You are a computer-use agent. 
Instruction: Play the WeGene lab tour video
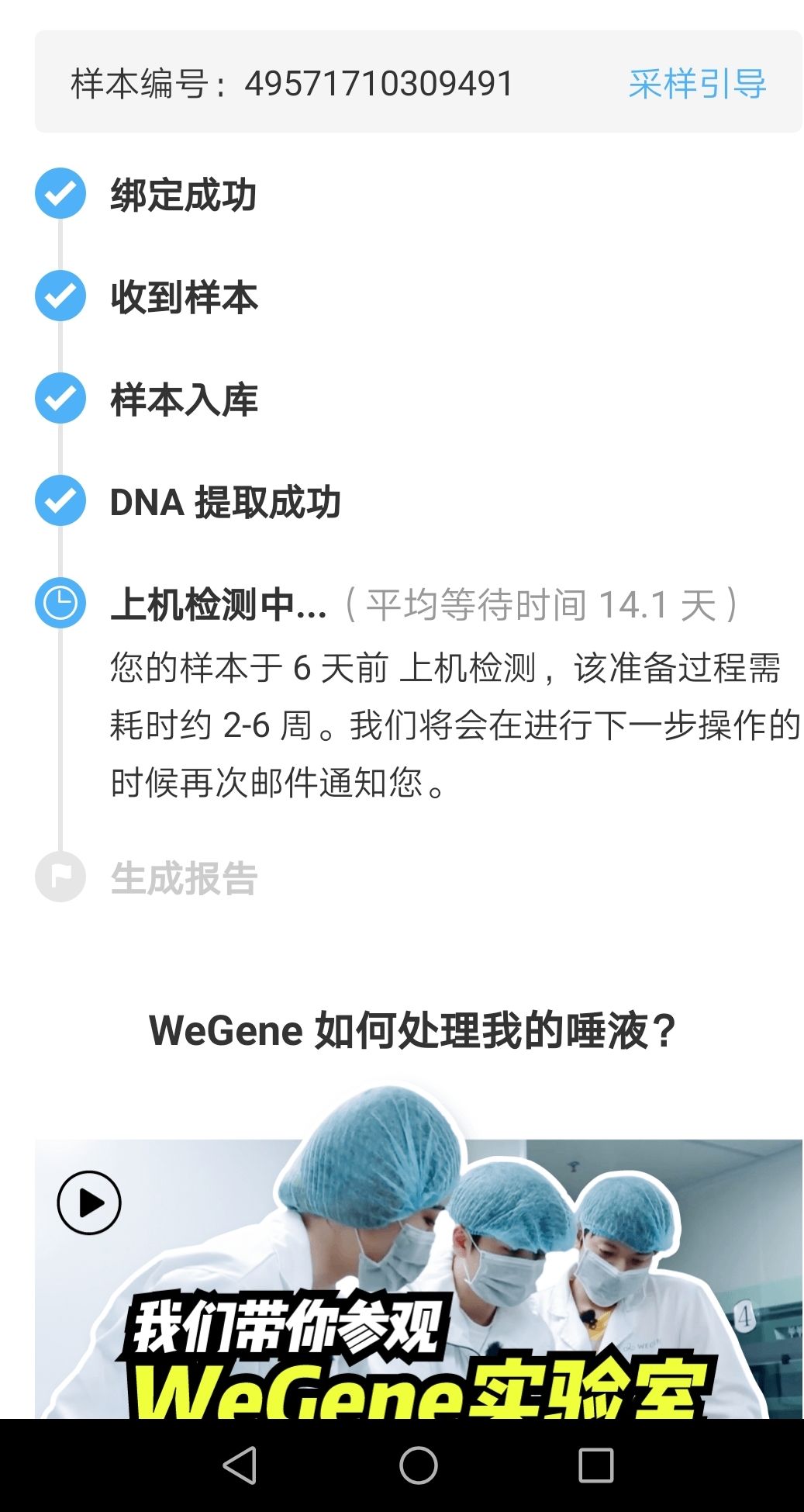89,1202
